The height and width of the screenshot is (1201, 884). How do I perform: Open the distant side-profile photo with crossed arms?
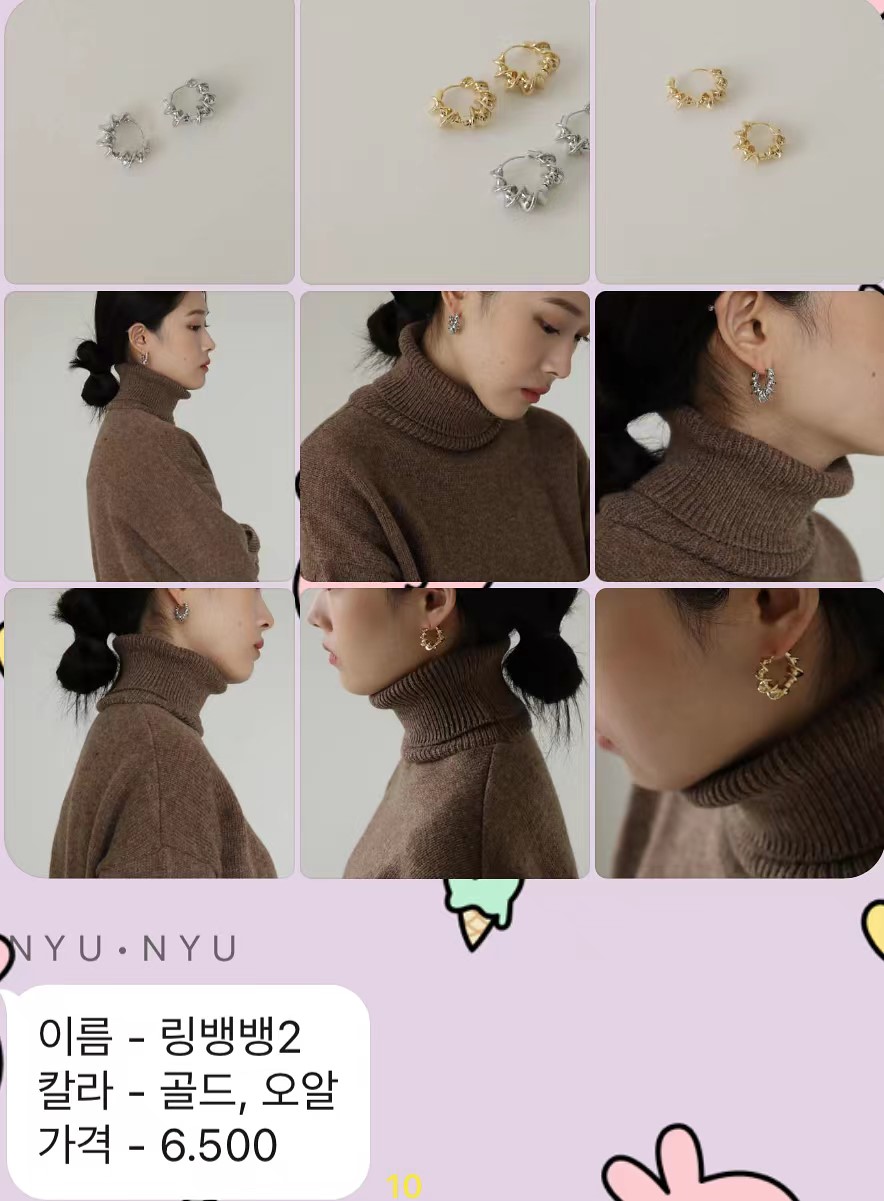150,436
